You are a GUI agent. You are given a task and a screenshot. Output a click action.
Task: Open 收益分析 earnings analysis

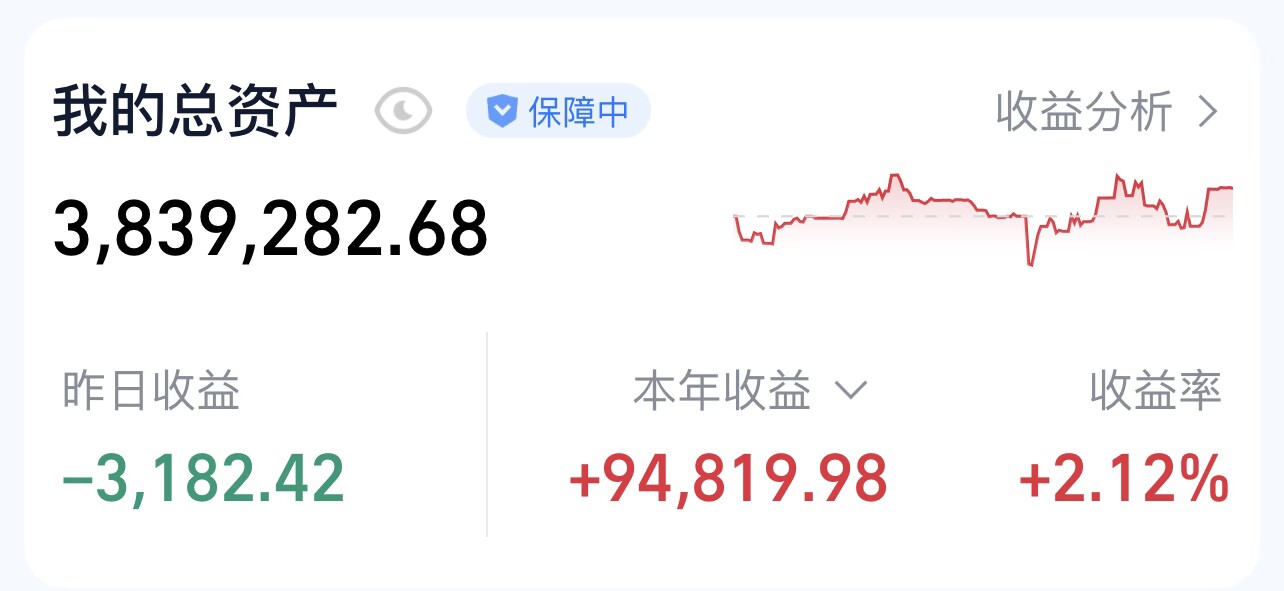(x=1107, y=112)
